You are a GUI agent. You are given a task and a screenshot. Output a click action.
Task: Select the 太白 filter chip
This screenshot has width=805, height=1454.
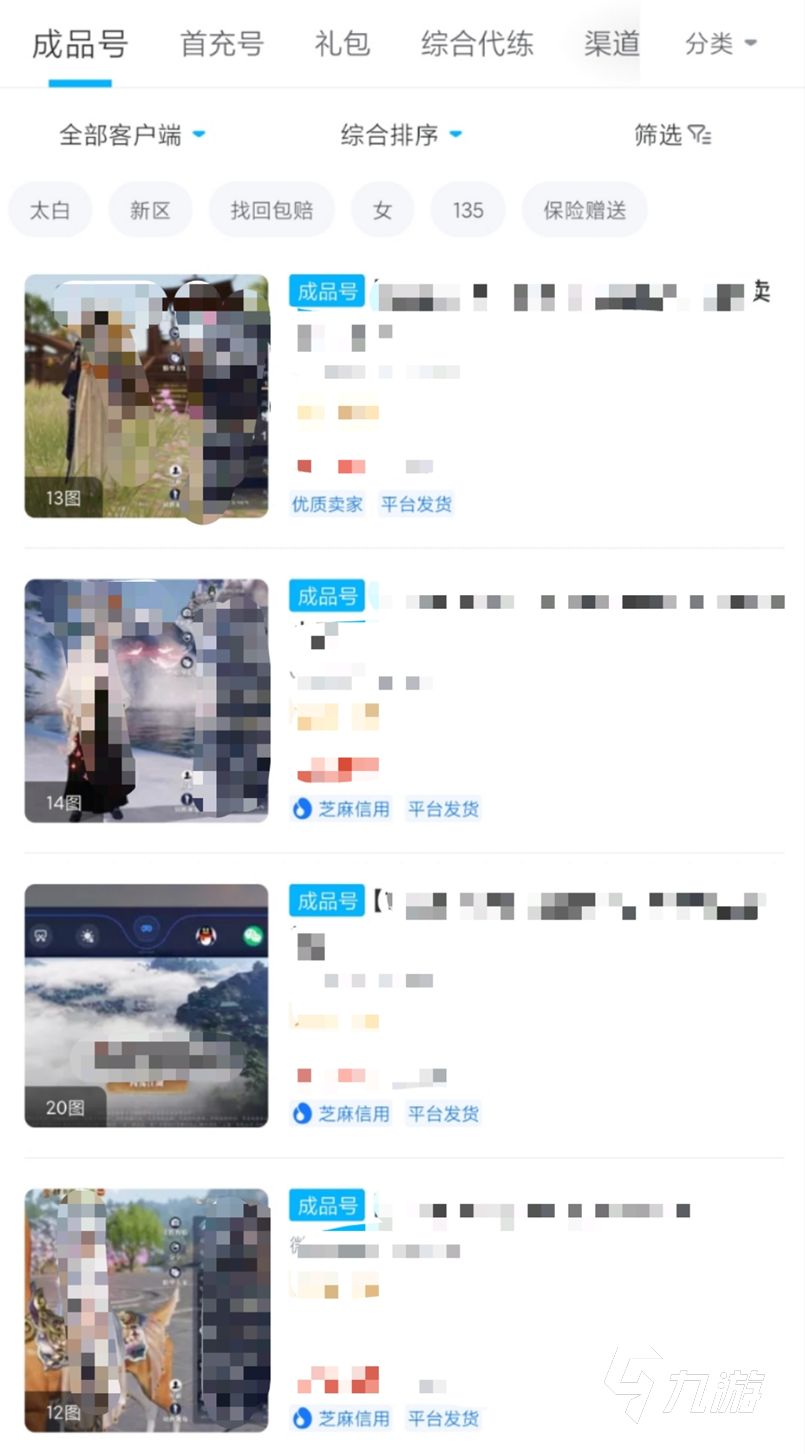50,210
